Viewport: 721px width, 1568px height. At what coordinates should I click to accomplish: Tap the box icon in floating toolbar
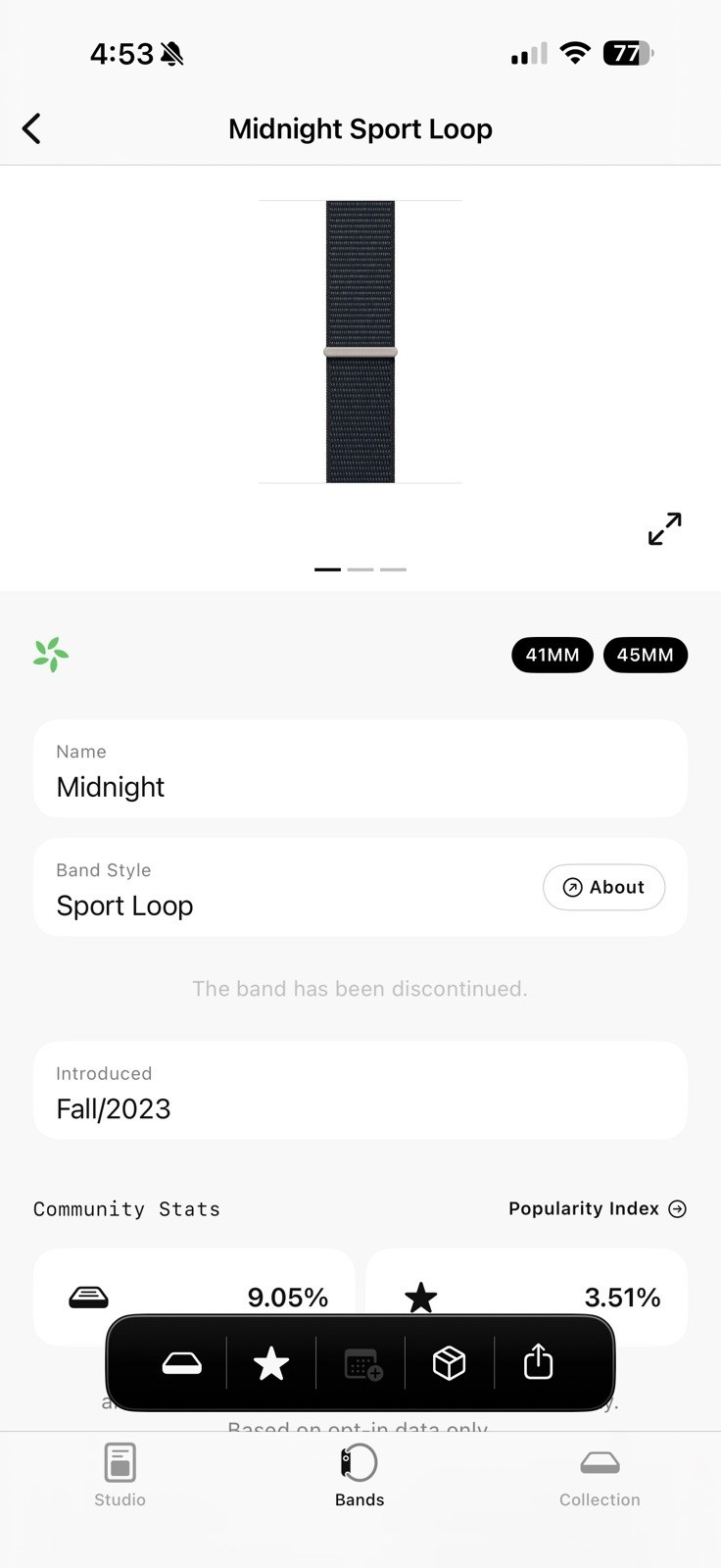(x=449, y=1363)
